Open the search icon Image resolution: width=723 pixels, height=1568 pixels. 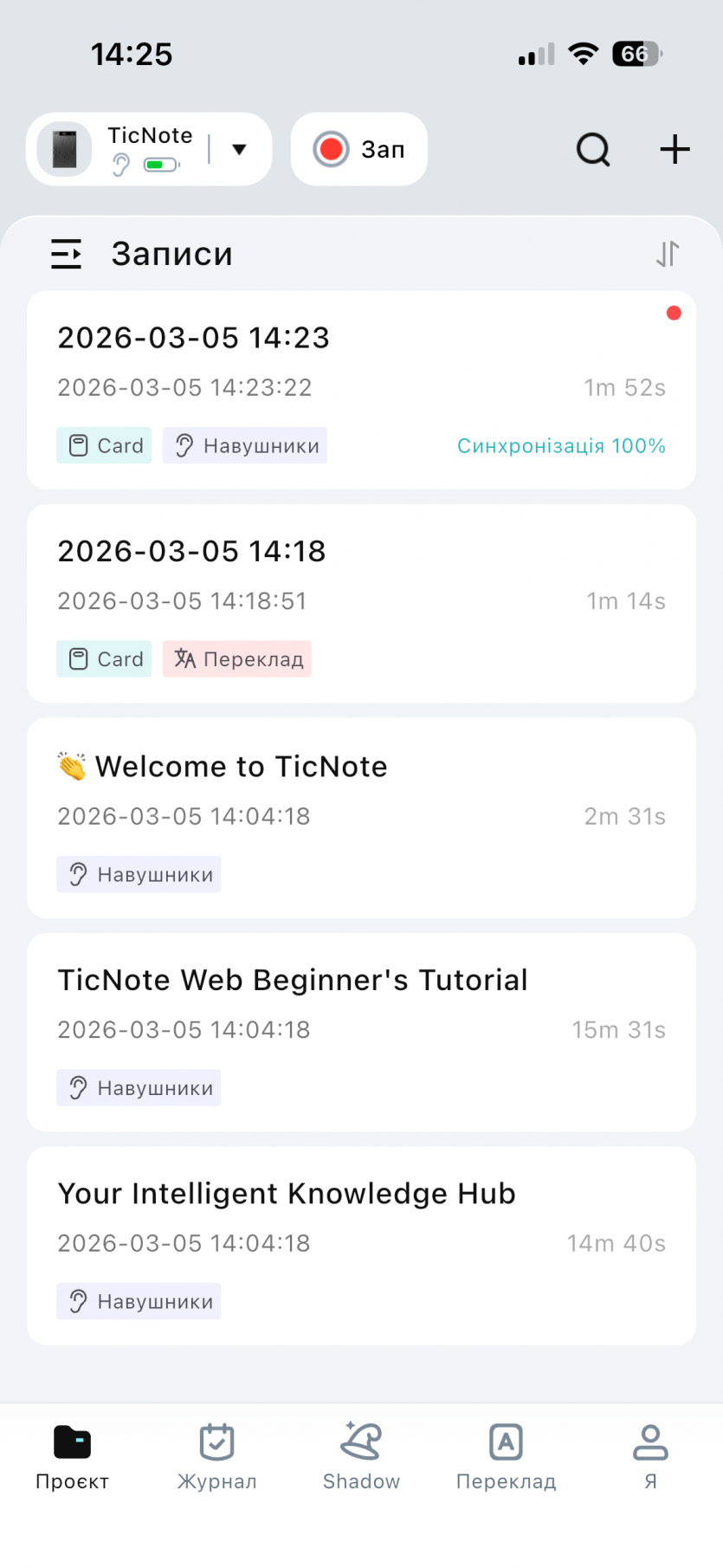point(593,150)
